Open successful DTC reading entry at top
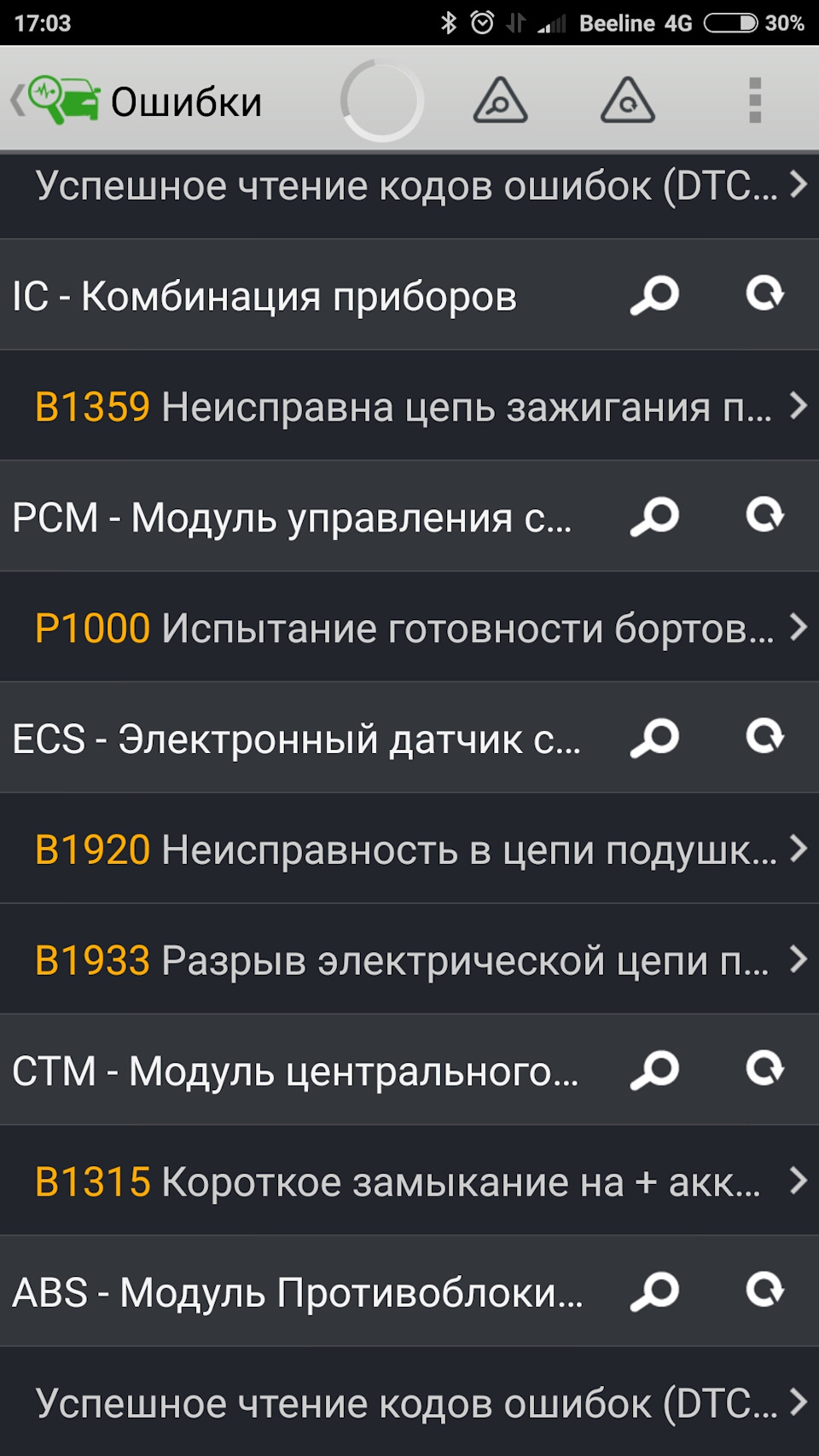 409,185
